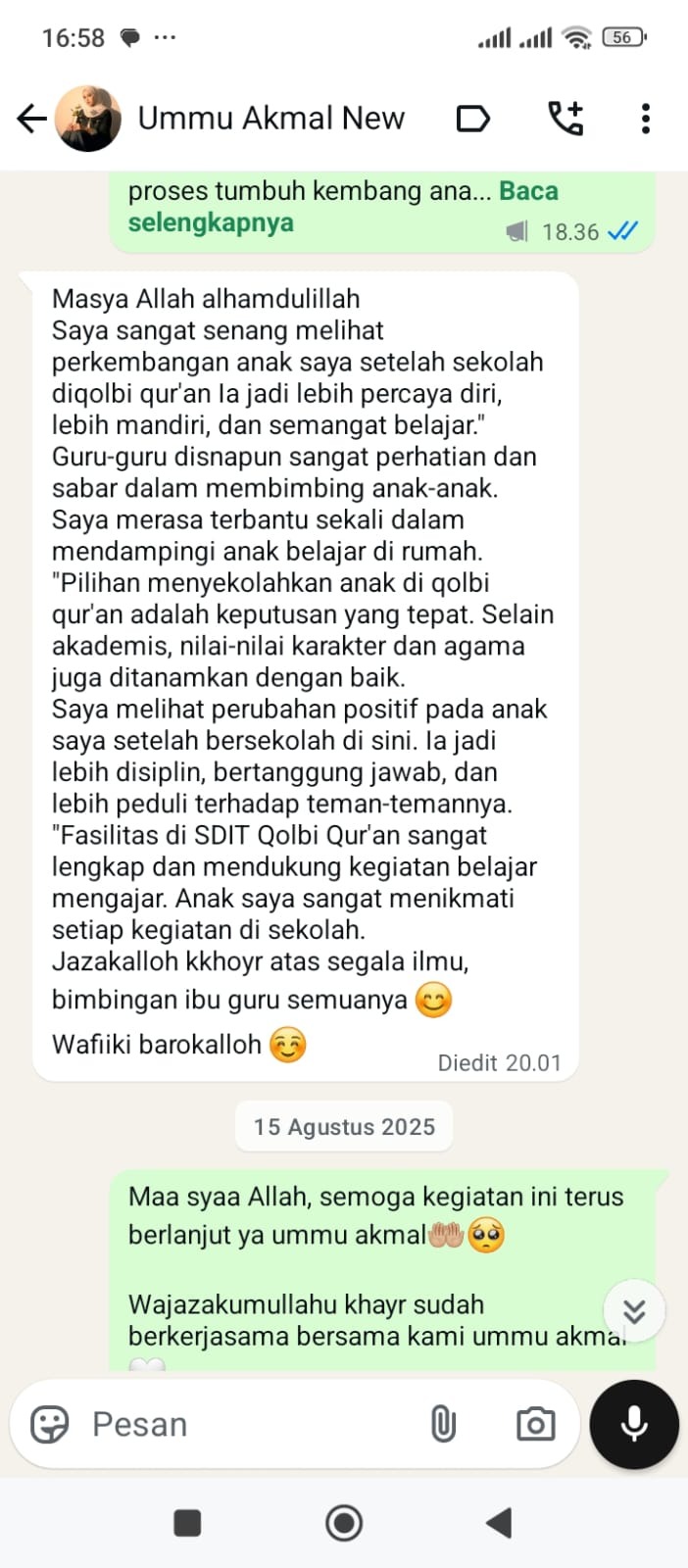Open the emoji and sticker picker
Screen dimensions: 688x1568
49,1424
